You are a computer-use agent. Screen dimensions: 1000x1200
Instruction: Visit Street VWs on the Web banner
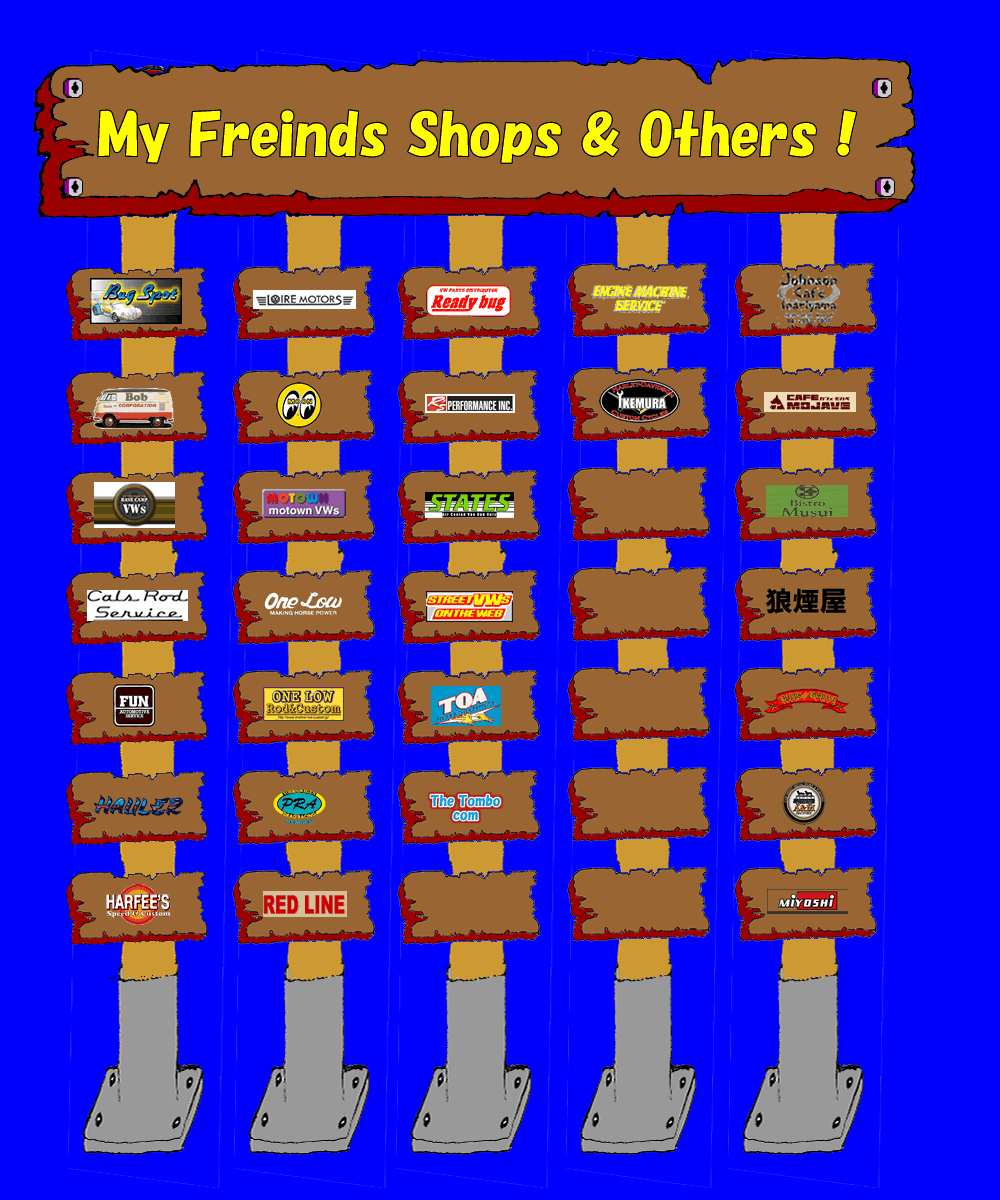tap(469, 606)
